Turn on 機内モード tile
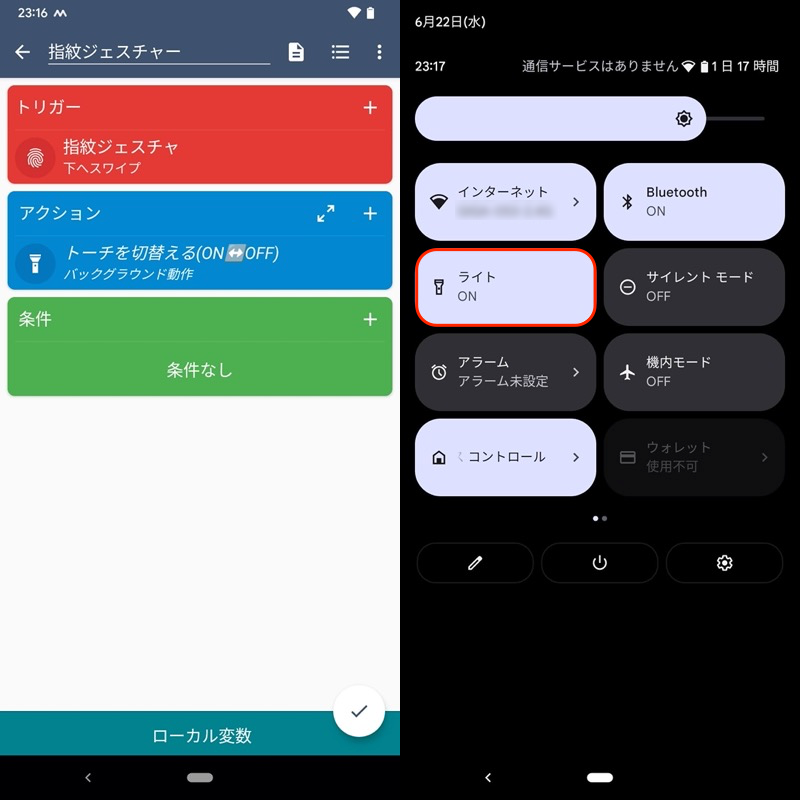The height and width of the screenshot is (800, 800). coord(694,372)
